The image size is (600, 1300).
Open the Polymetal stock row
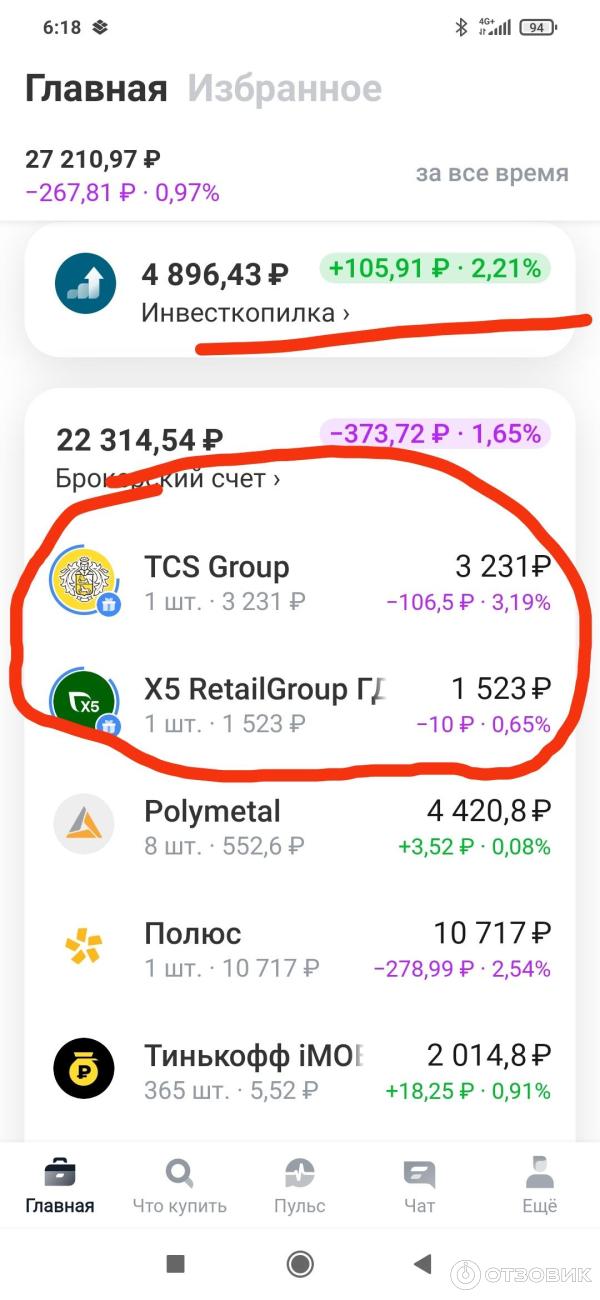[x=300, y=827]
